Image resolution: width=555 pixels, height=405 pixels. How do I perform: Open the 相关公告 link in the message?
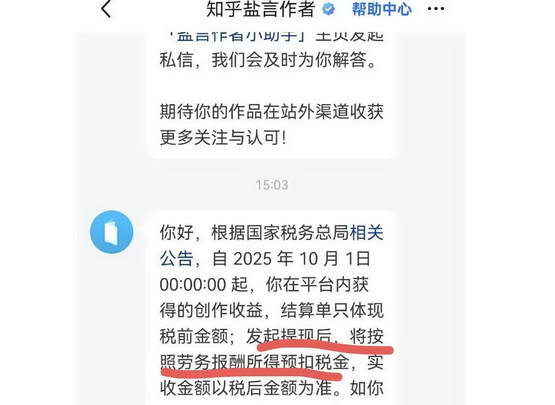pyautogui.click(x=366, y=233)
